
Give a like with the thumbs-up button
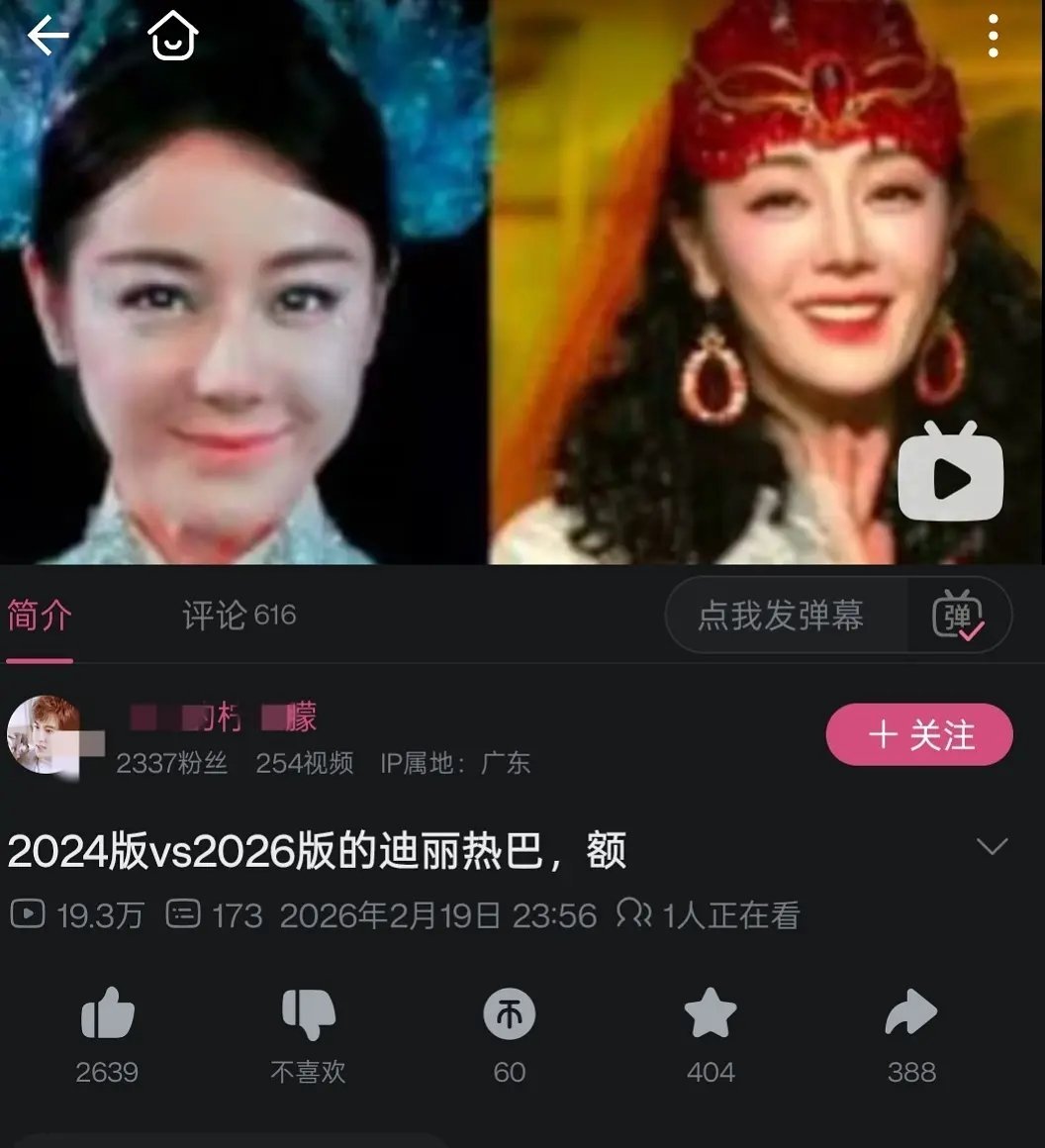point(108,1012)
